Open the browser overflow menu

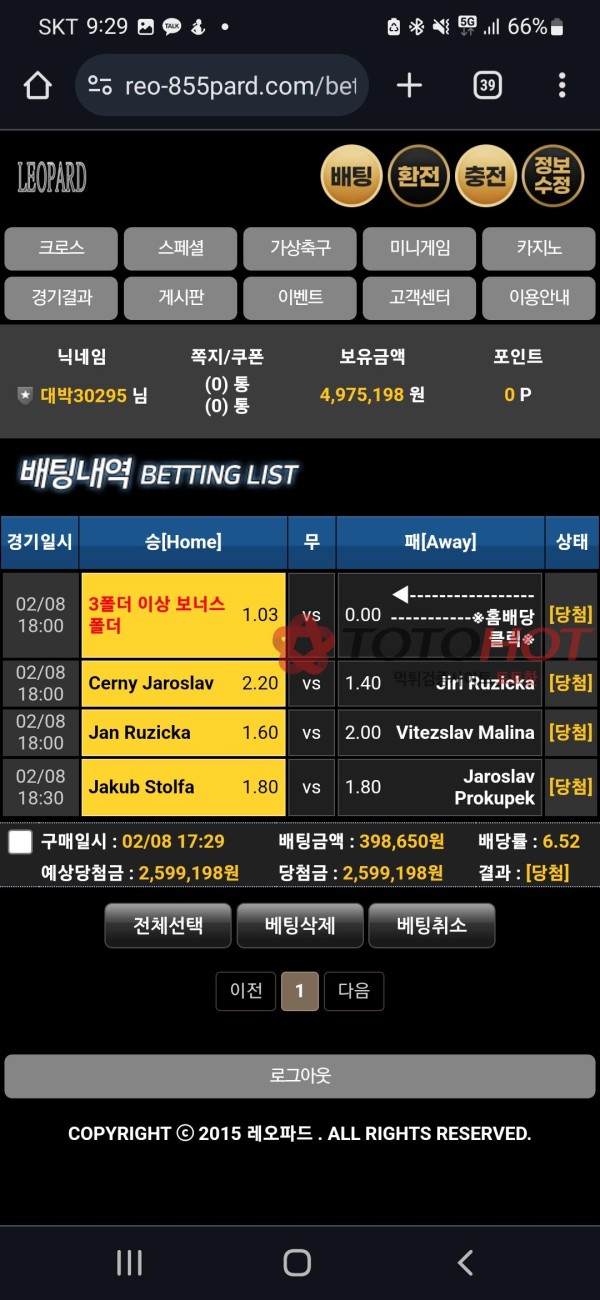click(x=562, y=86)
